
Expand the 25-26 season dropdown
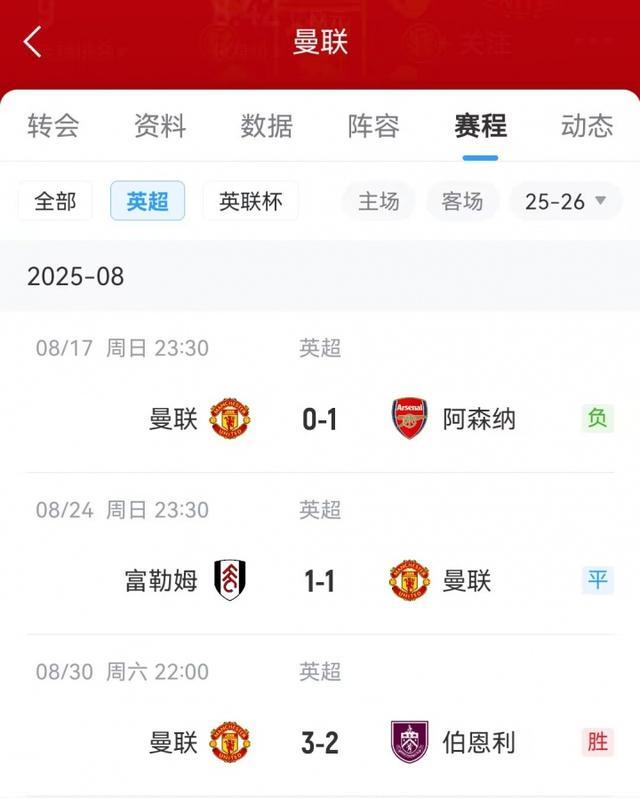565,201
